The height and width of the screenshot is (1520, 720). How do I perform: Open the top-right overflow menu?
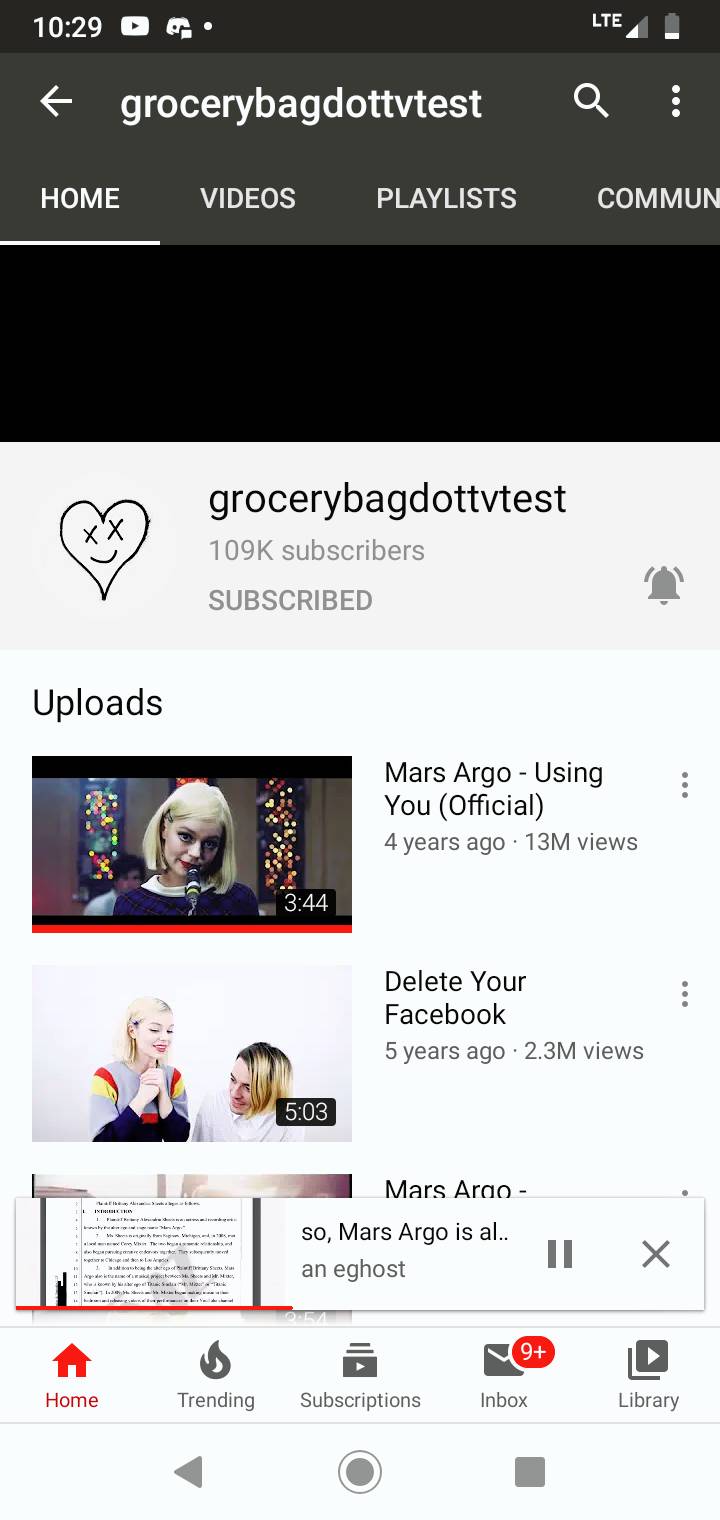pyautogui.click(x=676, y=101)
